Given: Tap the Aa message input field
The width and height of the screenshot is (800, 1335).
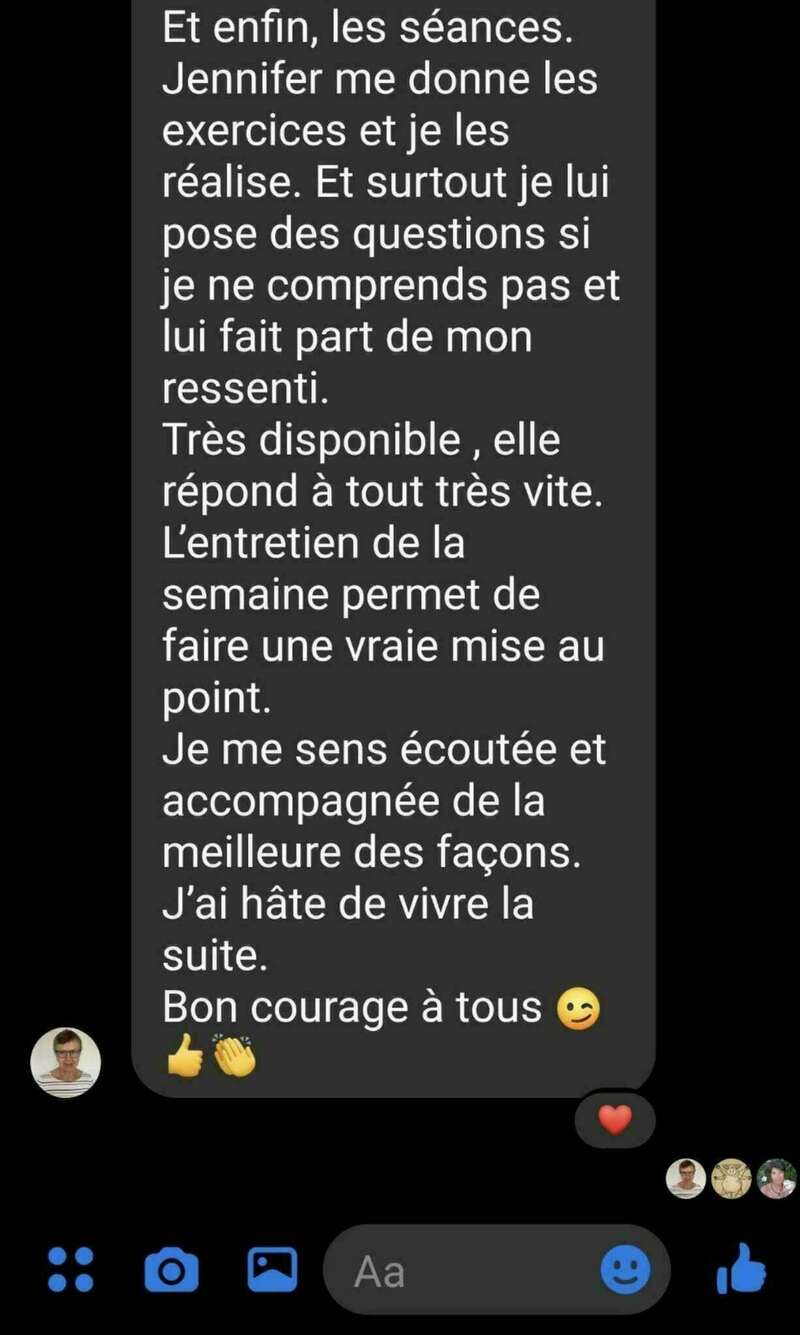Looking at the screenshot, I should pyautogui.click(x=460, y=1271).
